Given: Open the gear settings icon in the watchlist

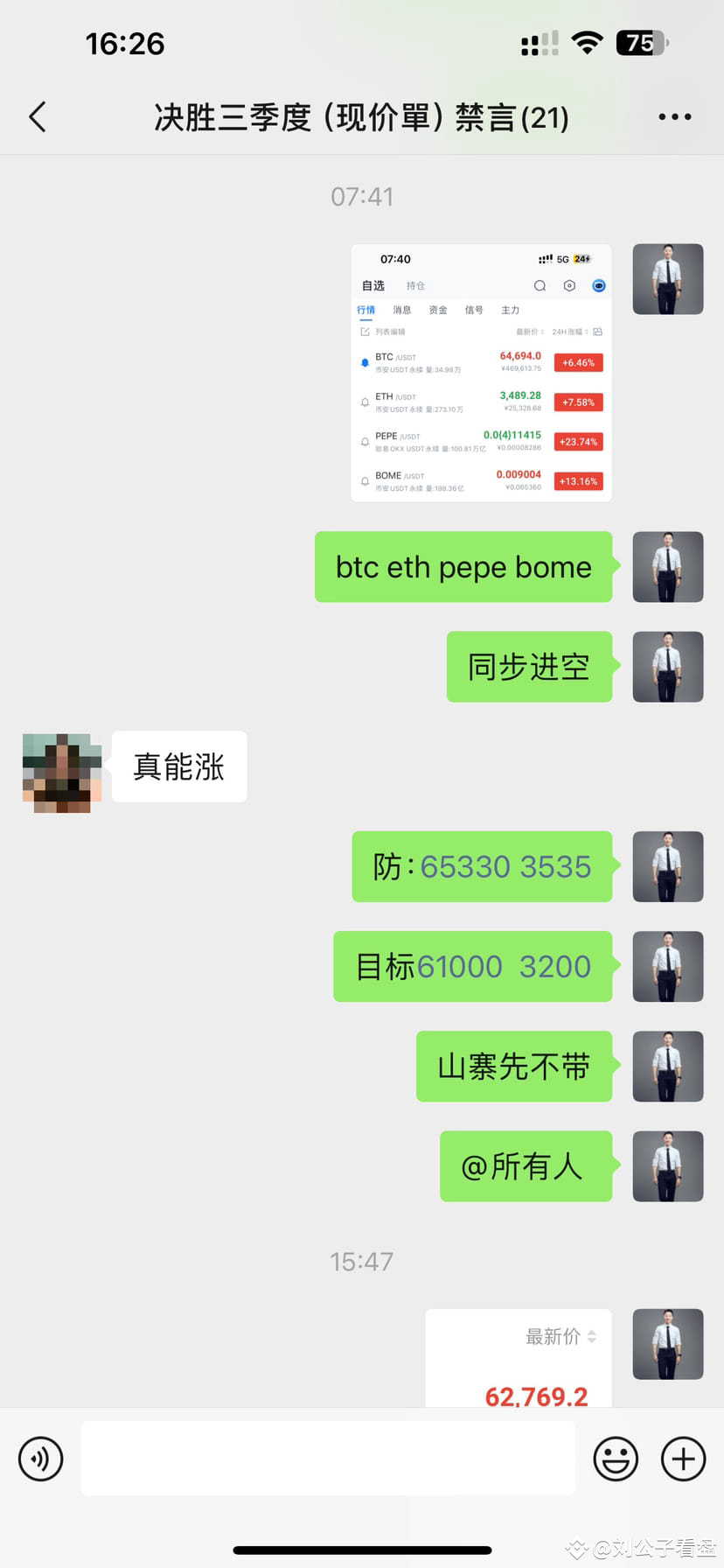Looking at the screenshot, I should click(571, 285).
